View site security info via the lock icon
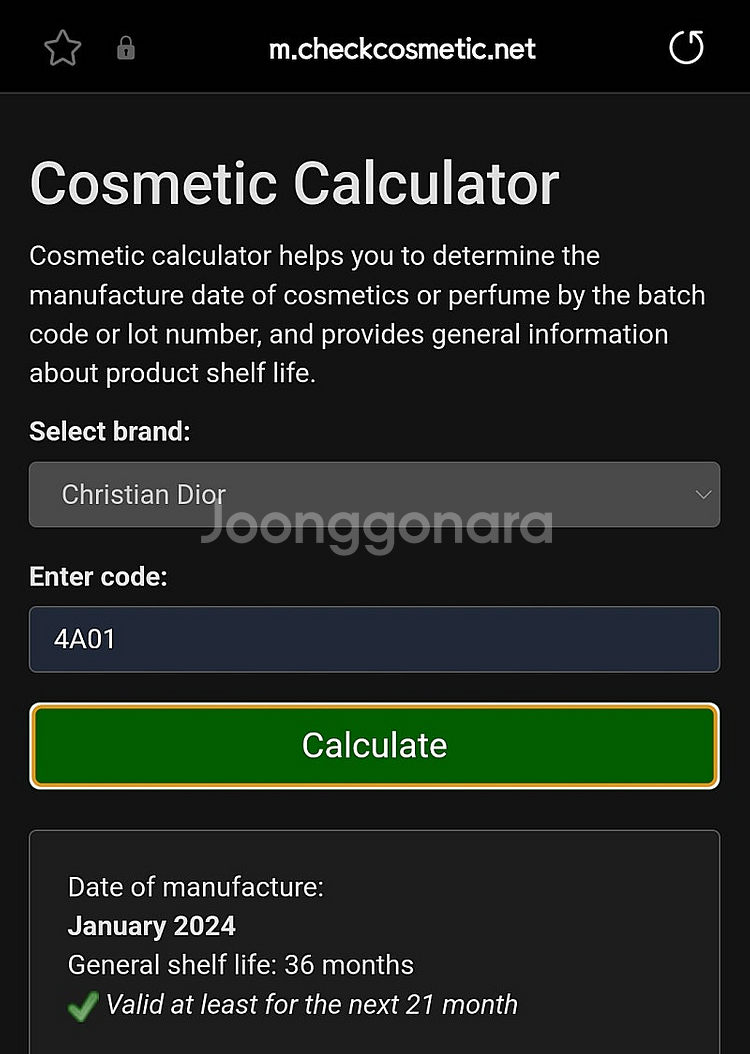The height and width of the screenshot is (1054, 750). click(x=126, y=48)
